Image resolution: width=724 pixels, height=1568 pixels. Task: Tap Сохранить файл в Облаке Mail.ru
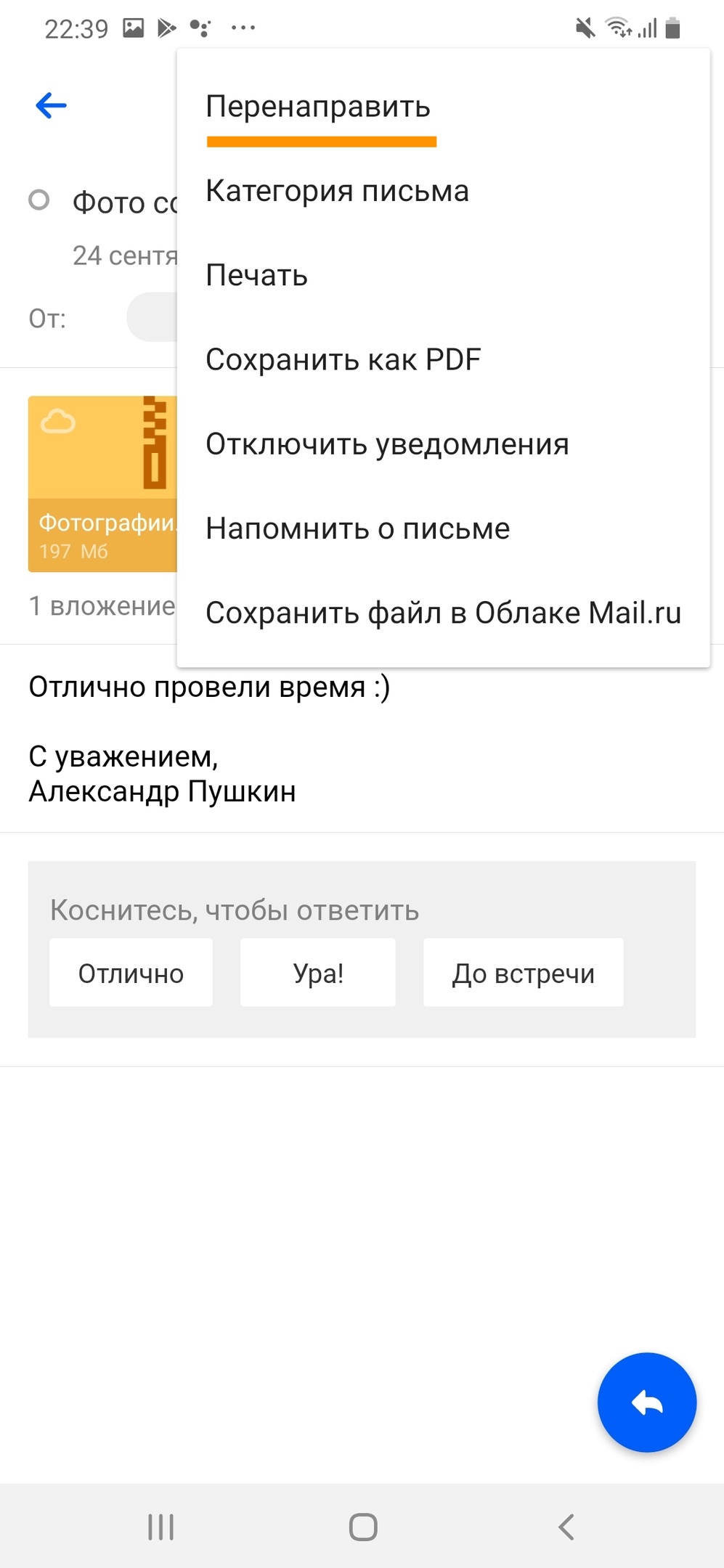click(443, 613)
